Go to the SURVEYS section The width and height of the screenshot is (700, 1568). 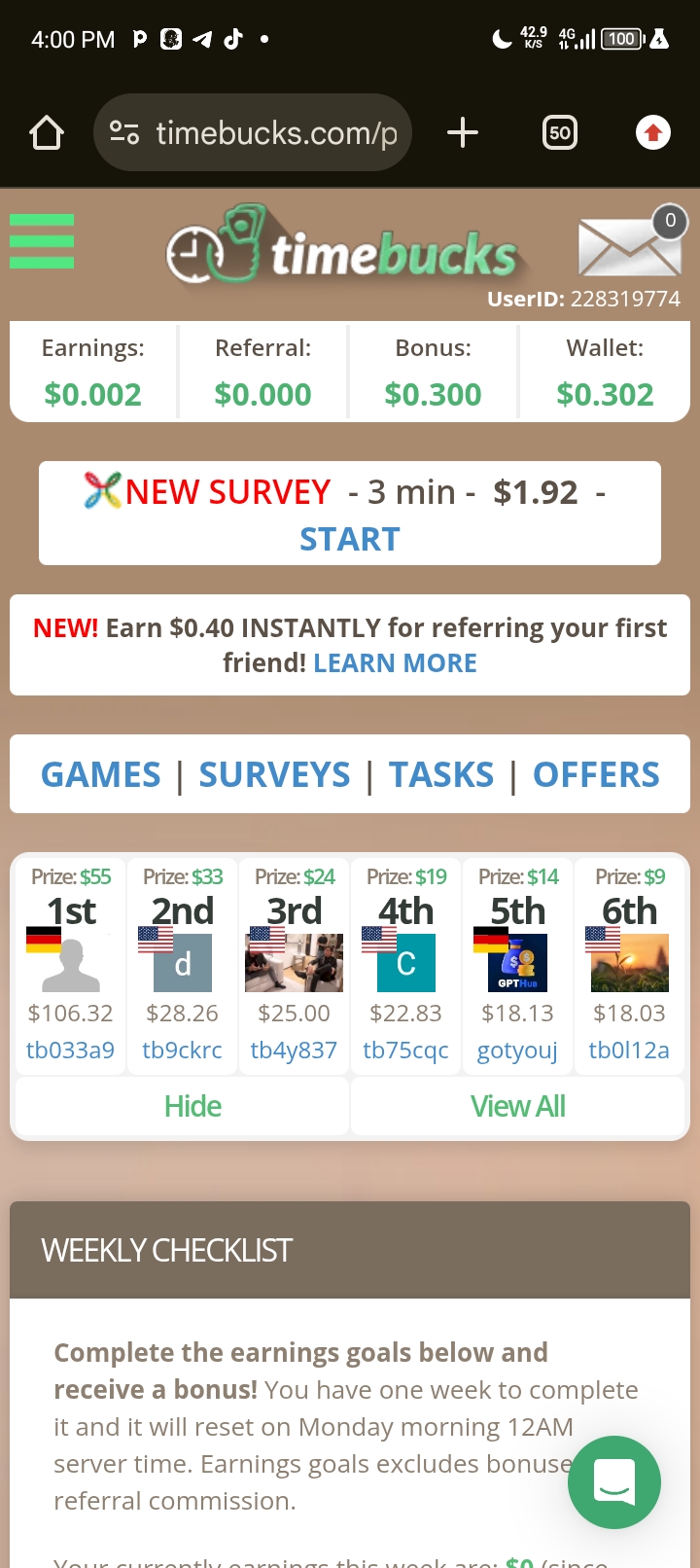274,775
